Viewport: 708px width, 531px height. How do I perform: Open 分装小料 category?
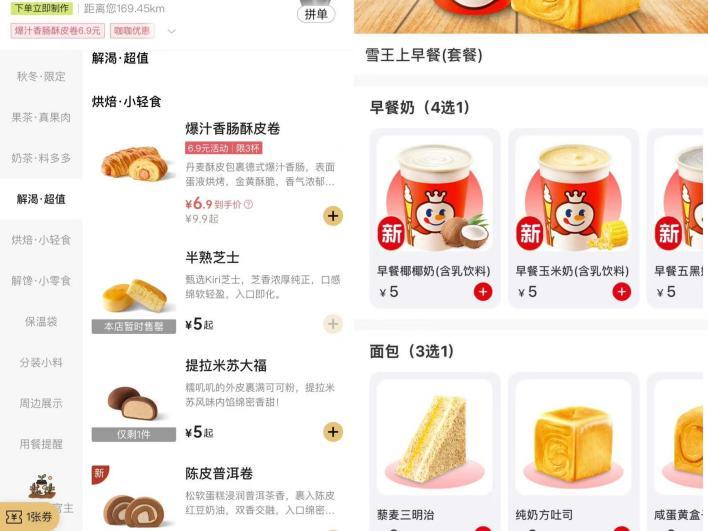41,362
